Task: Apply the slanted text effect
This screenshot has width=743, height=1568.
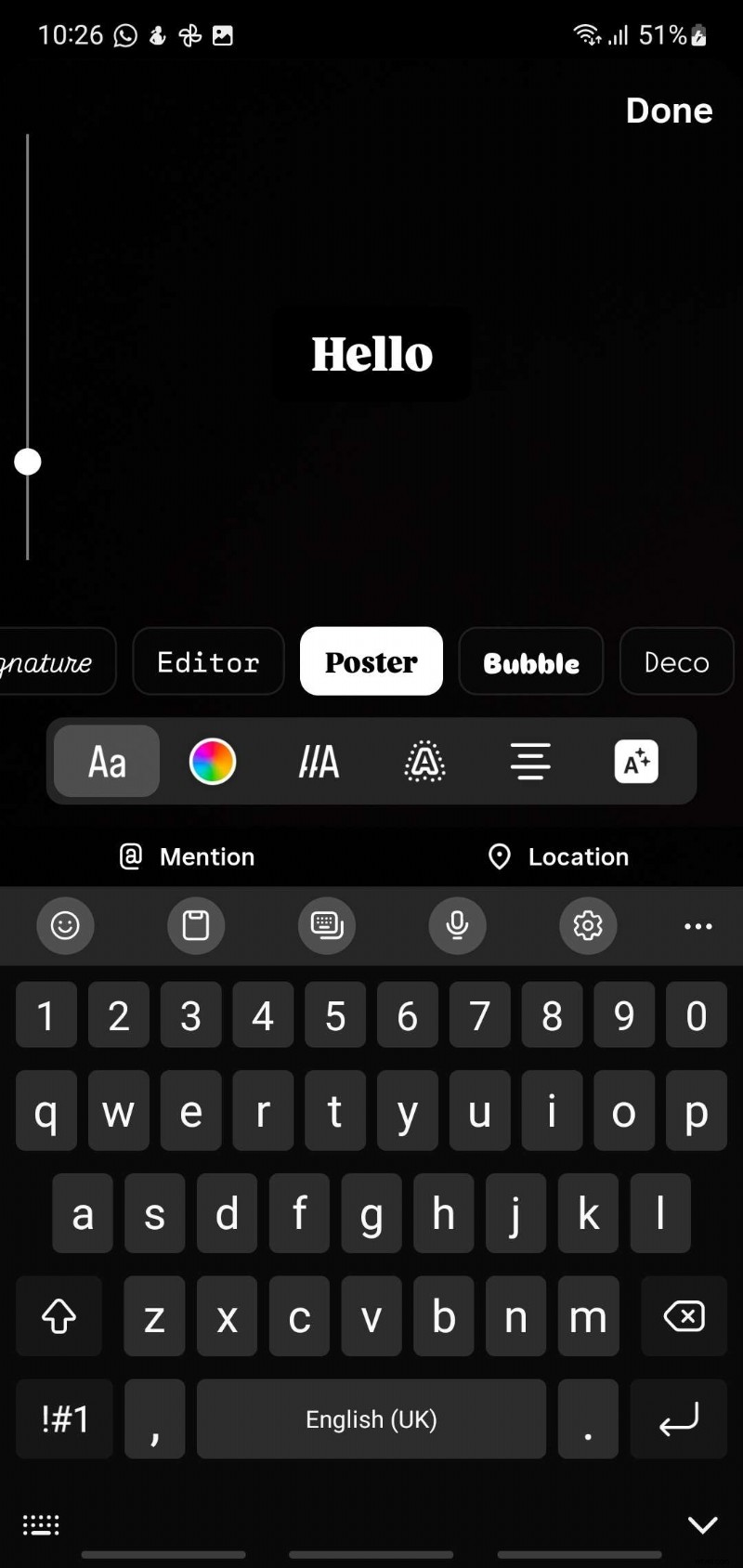Action: tap(318, 762)
